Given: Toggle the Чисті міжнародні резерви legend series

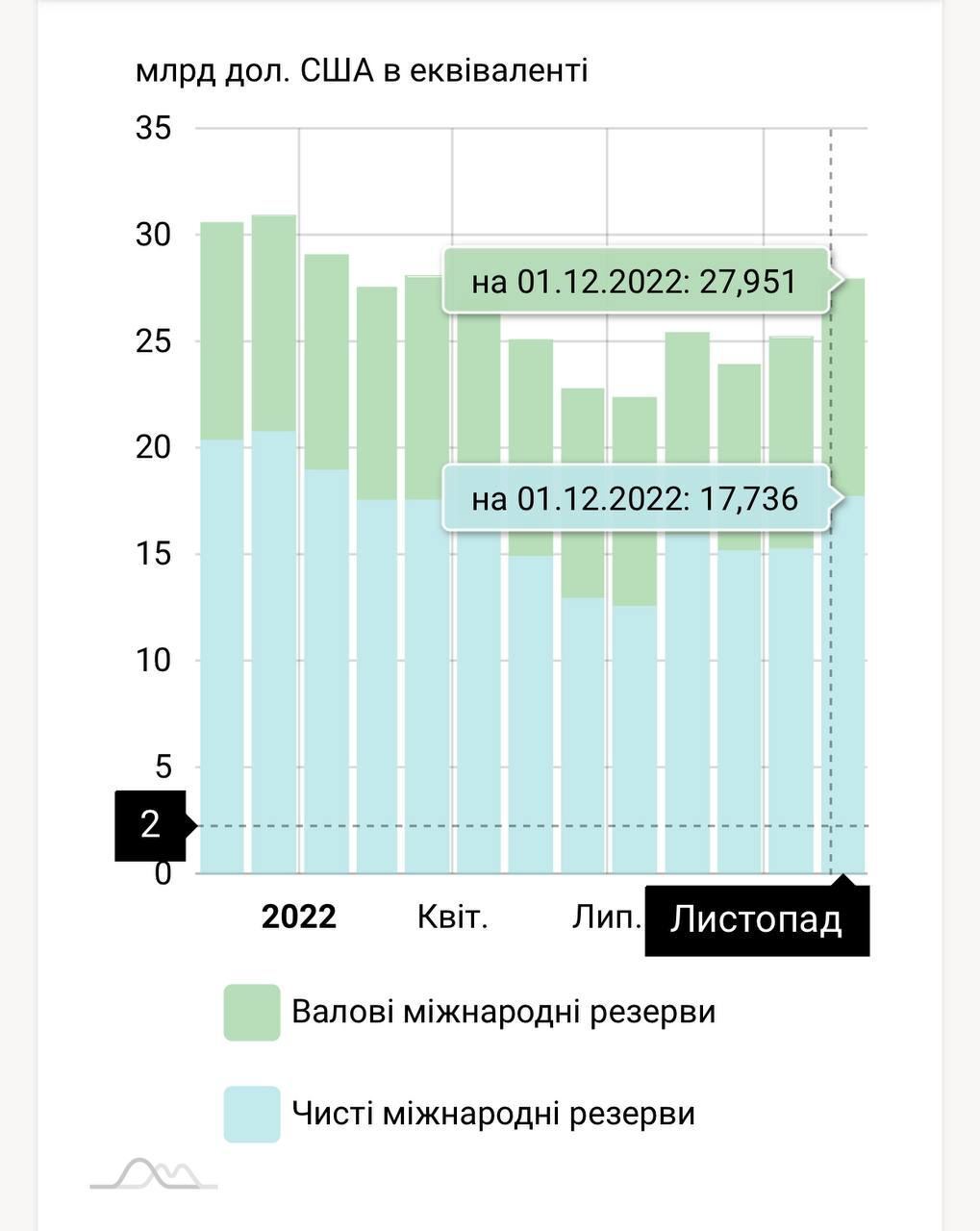Looking at the screenshot, I should [460, 1115].
